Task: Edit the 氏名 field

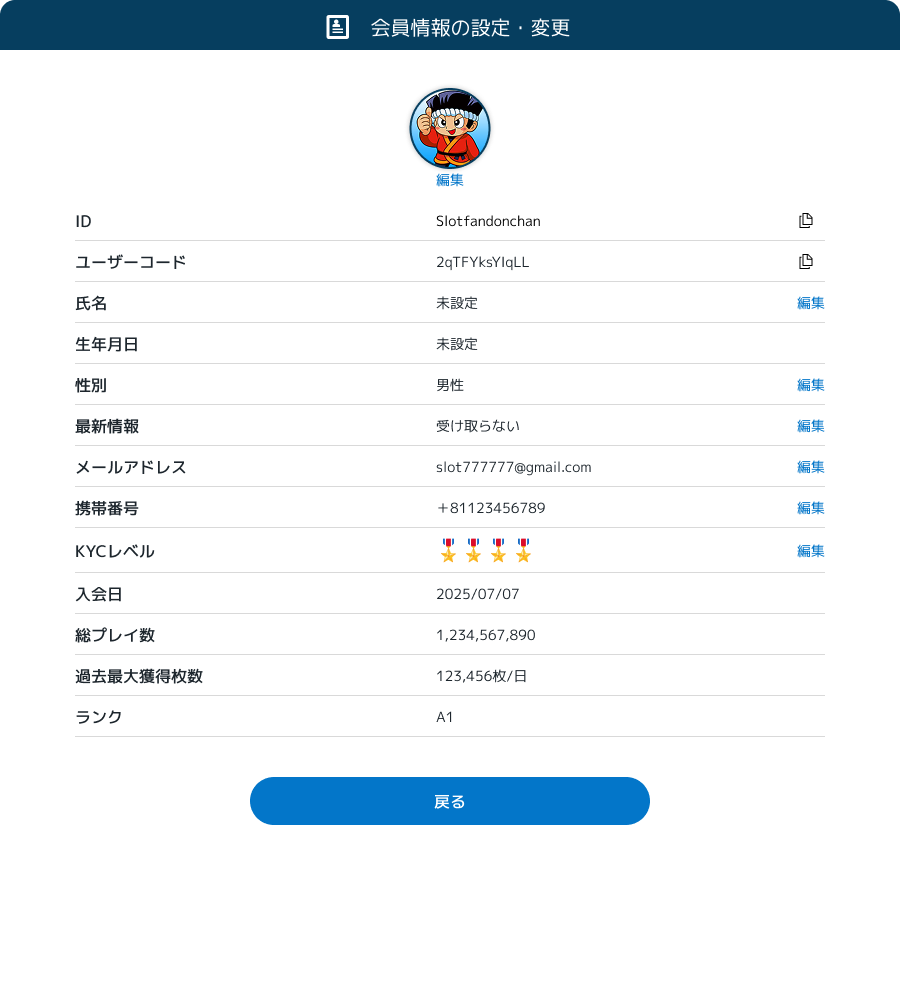Action: coord(810,303)
